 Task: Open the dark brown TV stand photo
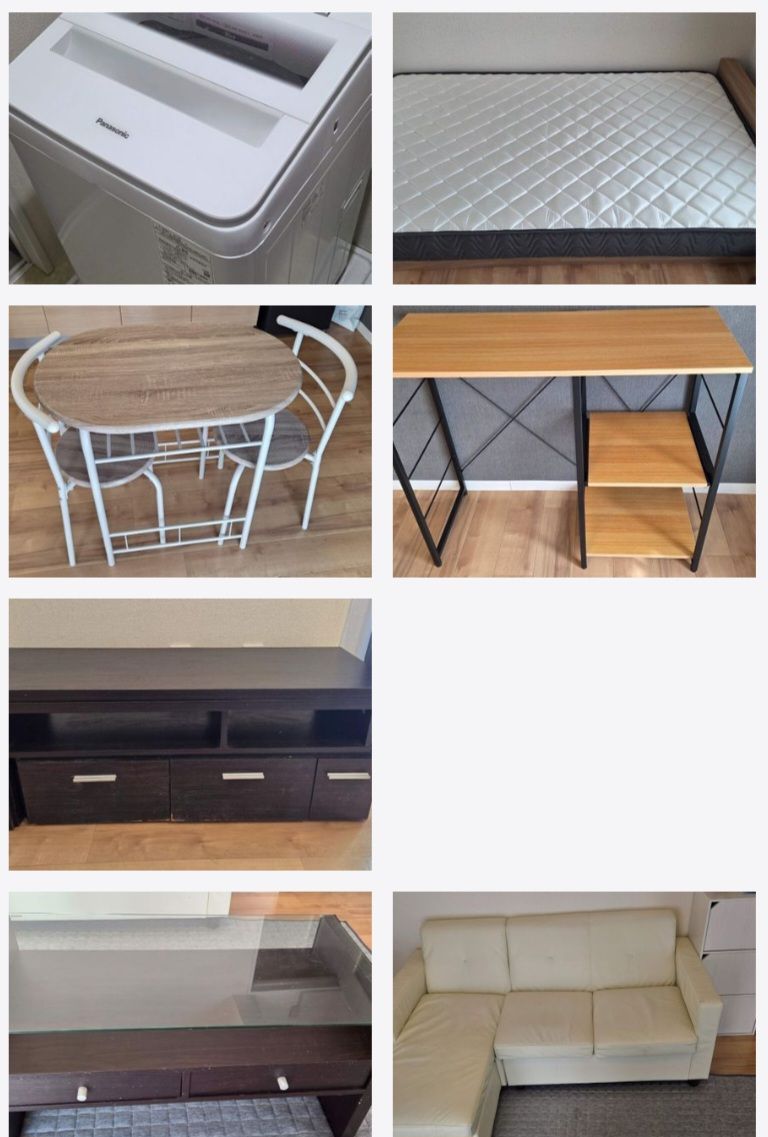(190, 734)
